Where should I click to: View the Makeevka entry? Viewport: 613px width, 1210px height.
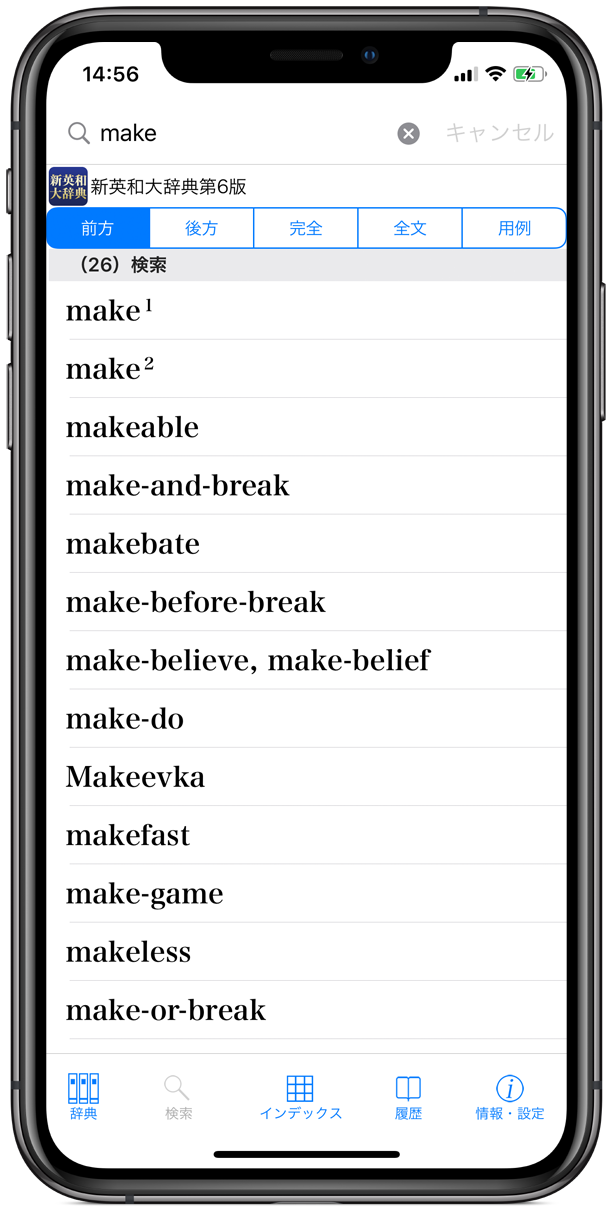pos(135,777)
